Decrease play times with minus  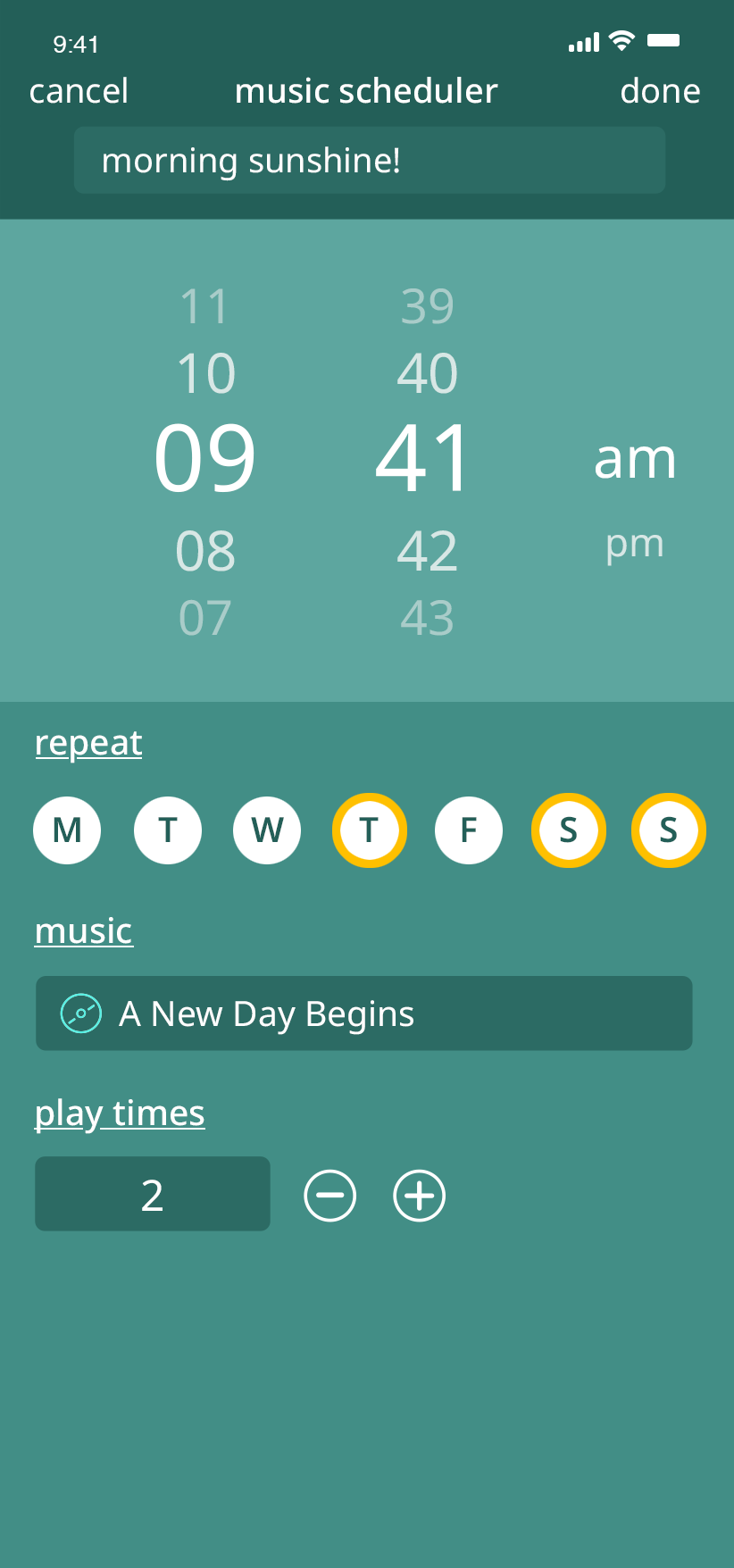click(x=330, y=1196)
